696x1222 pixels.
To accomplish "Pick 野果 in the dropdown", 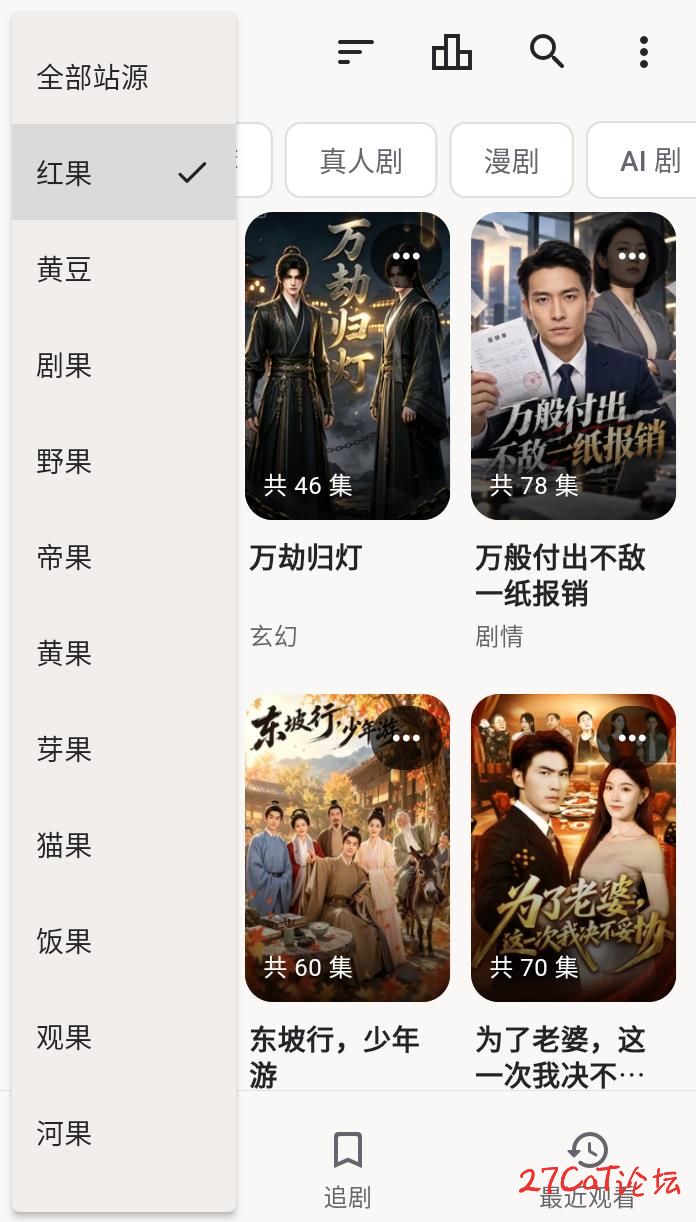I will click(x=124, y=461).
